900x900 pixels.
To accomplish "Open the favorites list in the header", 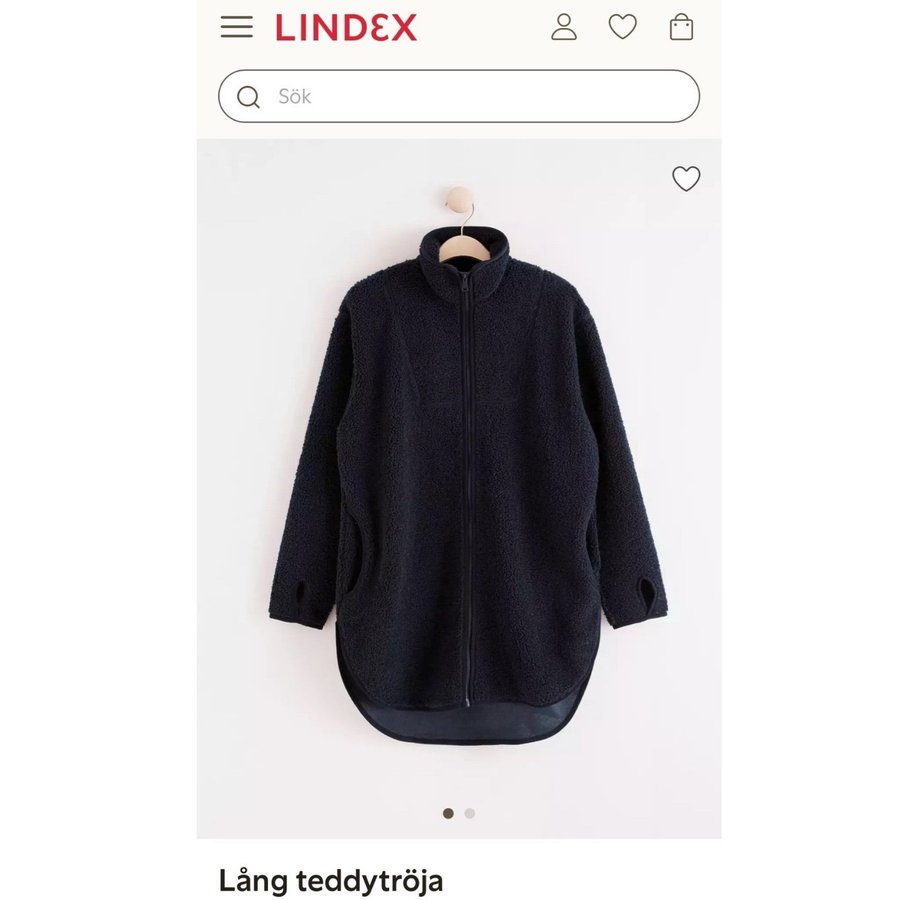I will [x=623, y=27].
